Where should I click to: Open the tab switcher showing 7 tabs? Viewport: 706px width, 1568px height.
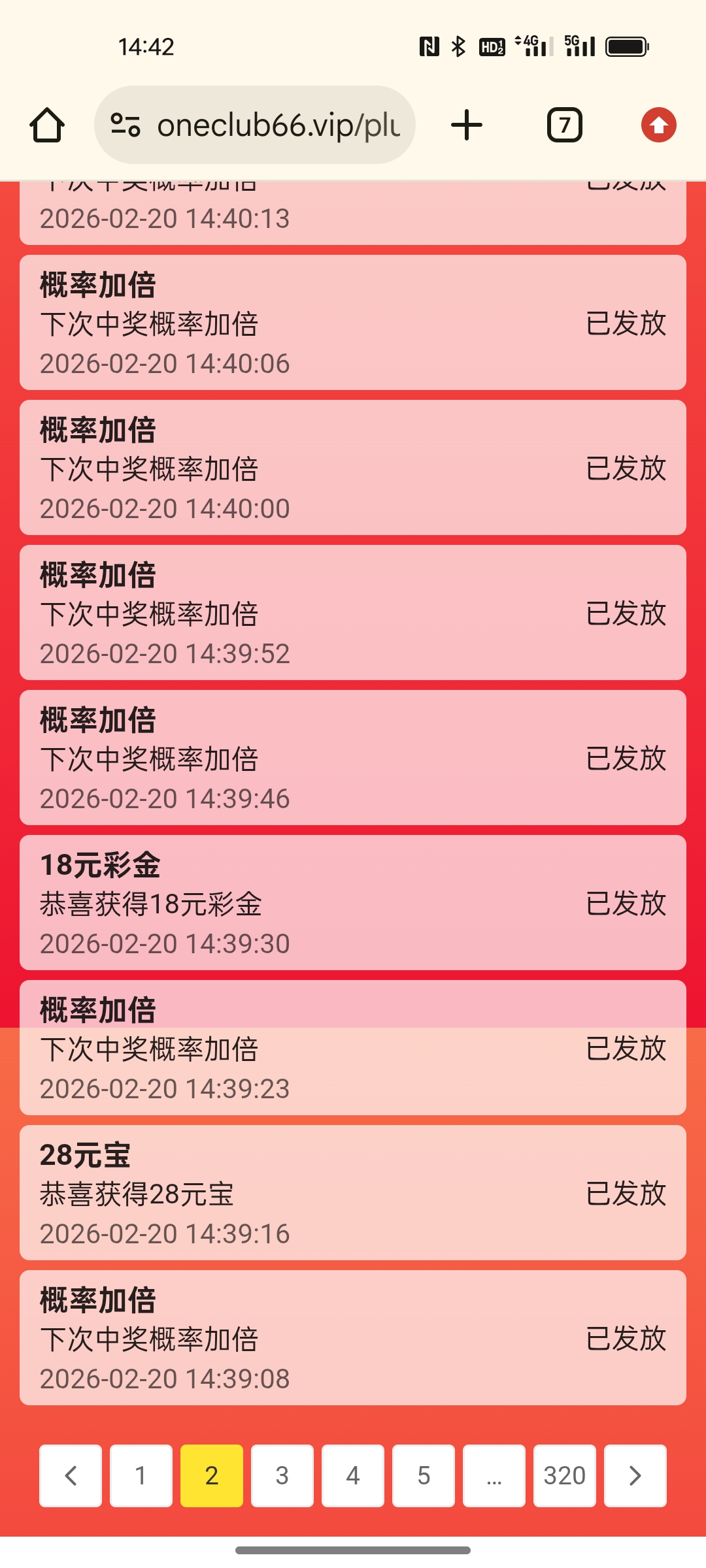pyautogui.click(x=564, y=125)
